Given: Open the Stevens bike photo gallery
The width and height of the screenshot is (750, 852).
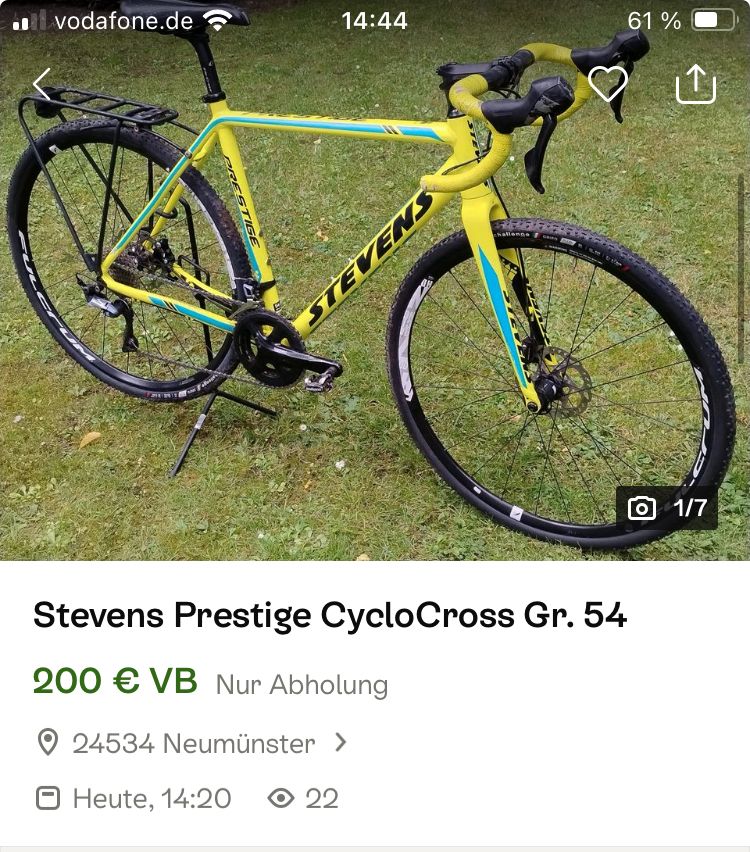Looking at the screenshot, I should pyautogui.click(x=375, y=300).
